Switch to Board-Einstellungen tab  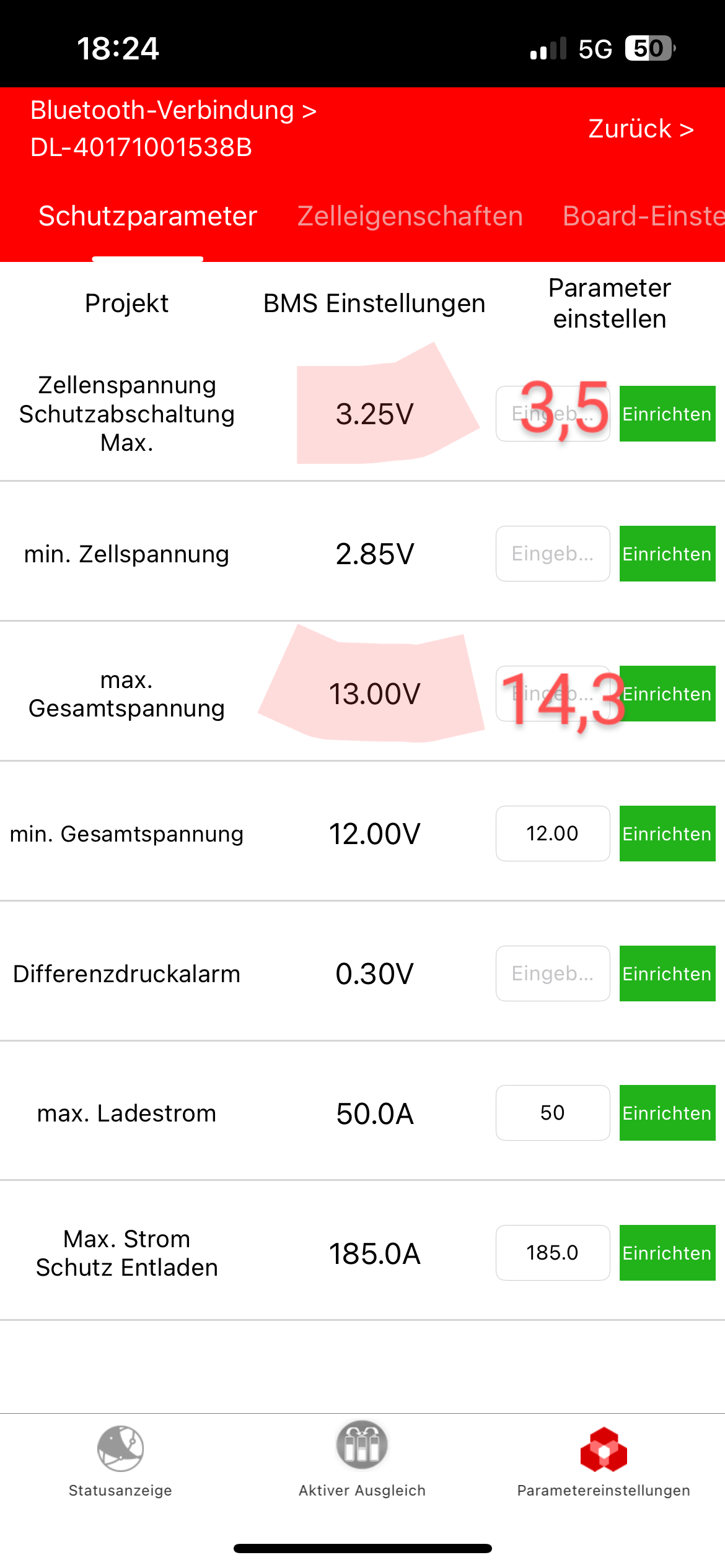pyautogui.click(x=643, y=216)
